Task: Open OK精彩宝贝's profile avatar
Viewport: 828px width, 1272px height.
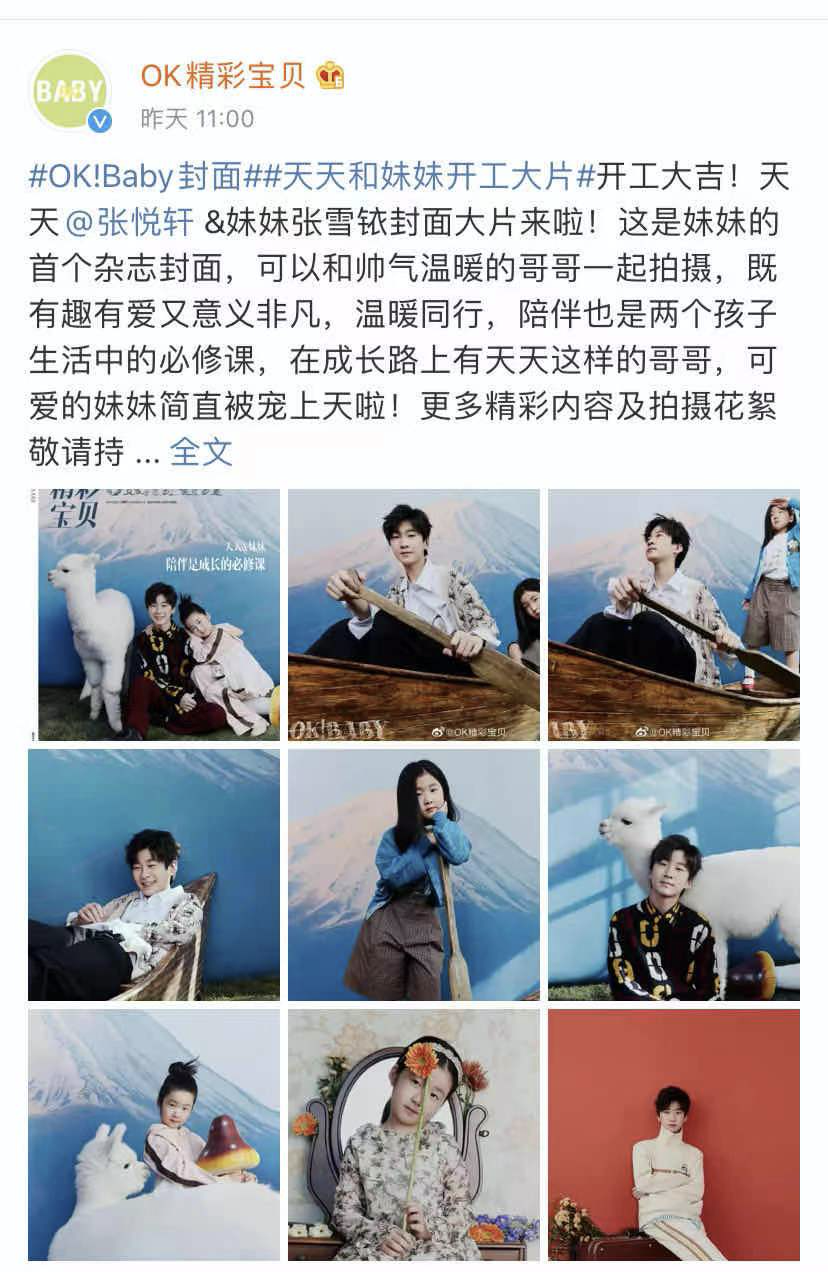Action: coord(70,92)
